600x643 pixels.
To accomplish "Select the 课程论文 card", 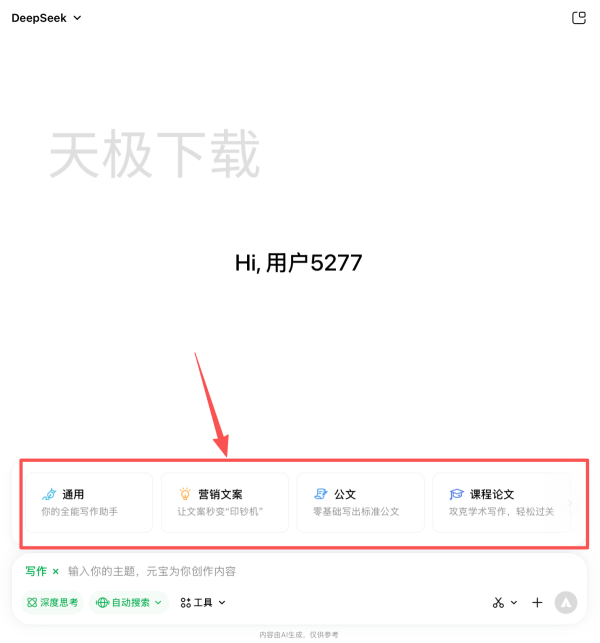I will point(496,502).
